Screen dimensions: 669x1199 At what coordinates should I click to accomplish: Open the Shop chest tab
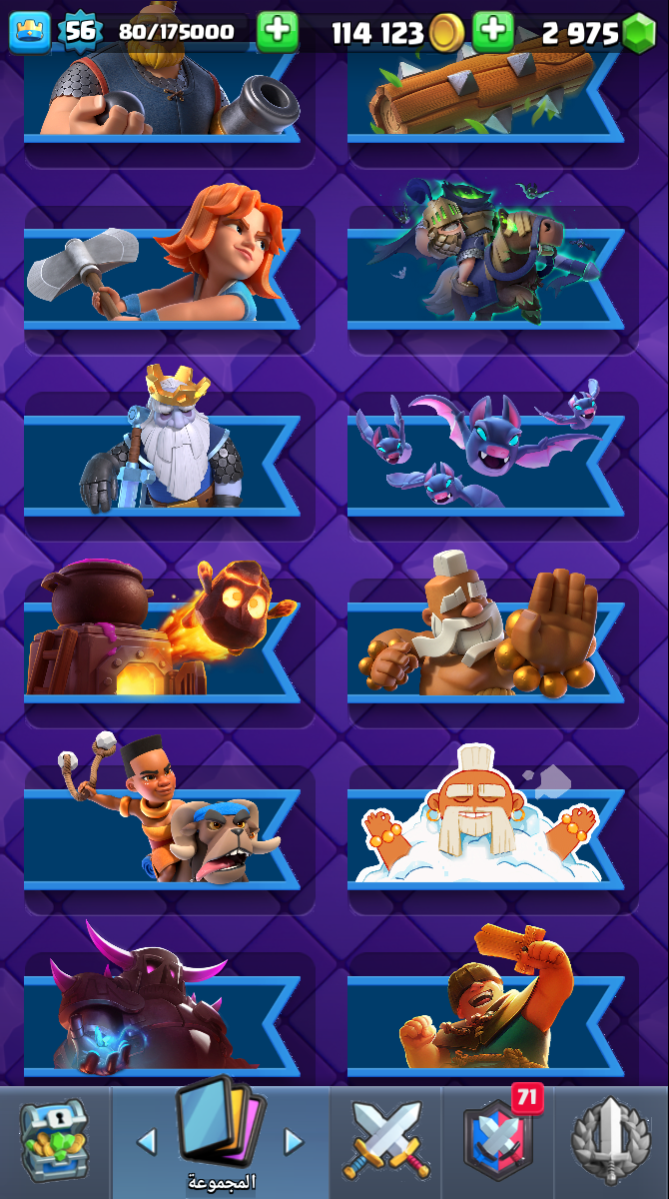54,1141
